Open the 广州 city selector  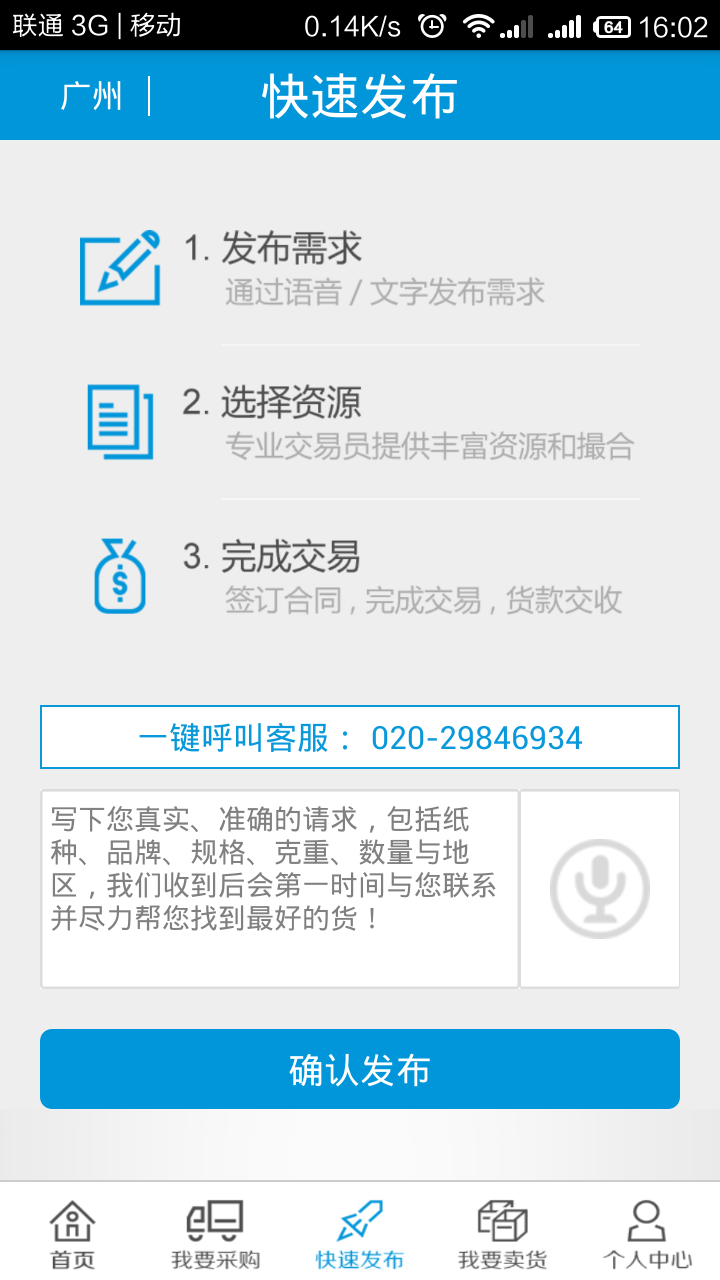[x=91, y=96]
